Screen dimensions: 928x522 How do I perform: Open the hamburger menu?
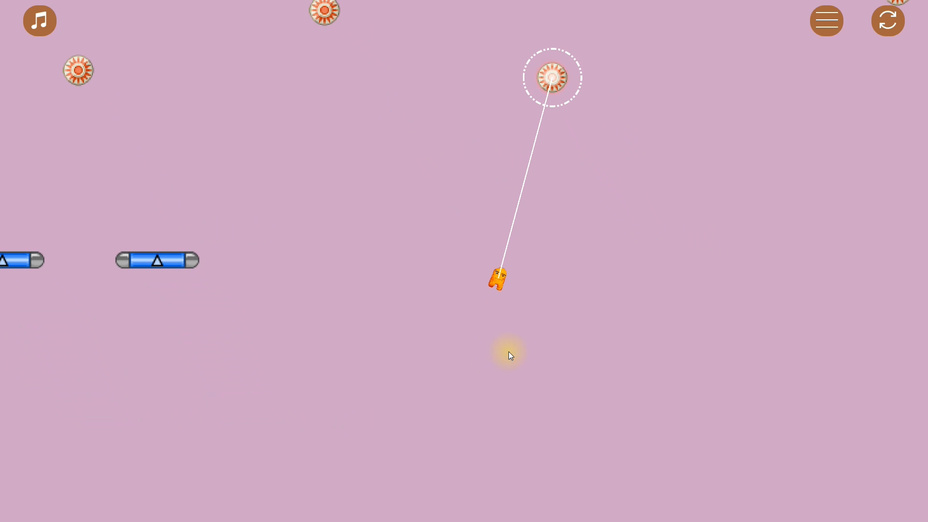tap(826, 20)
